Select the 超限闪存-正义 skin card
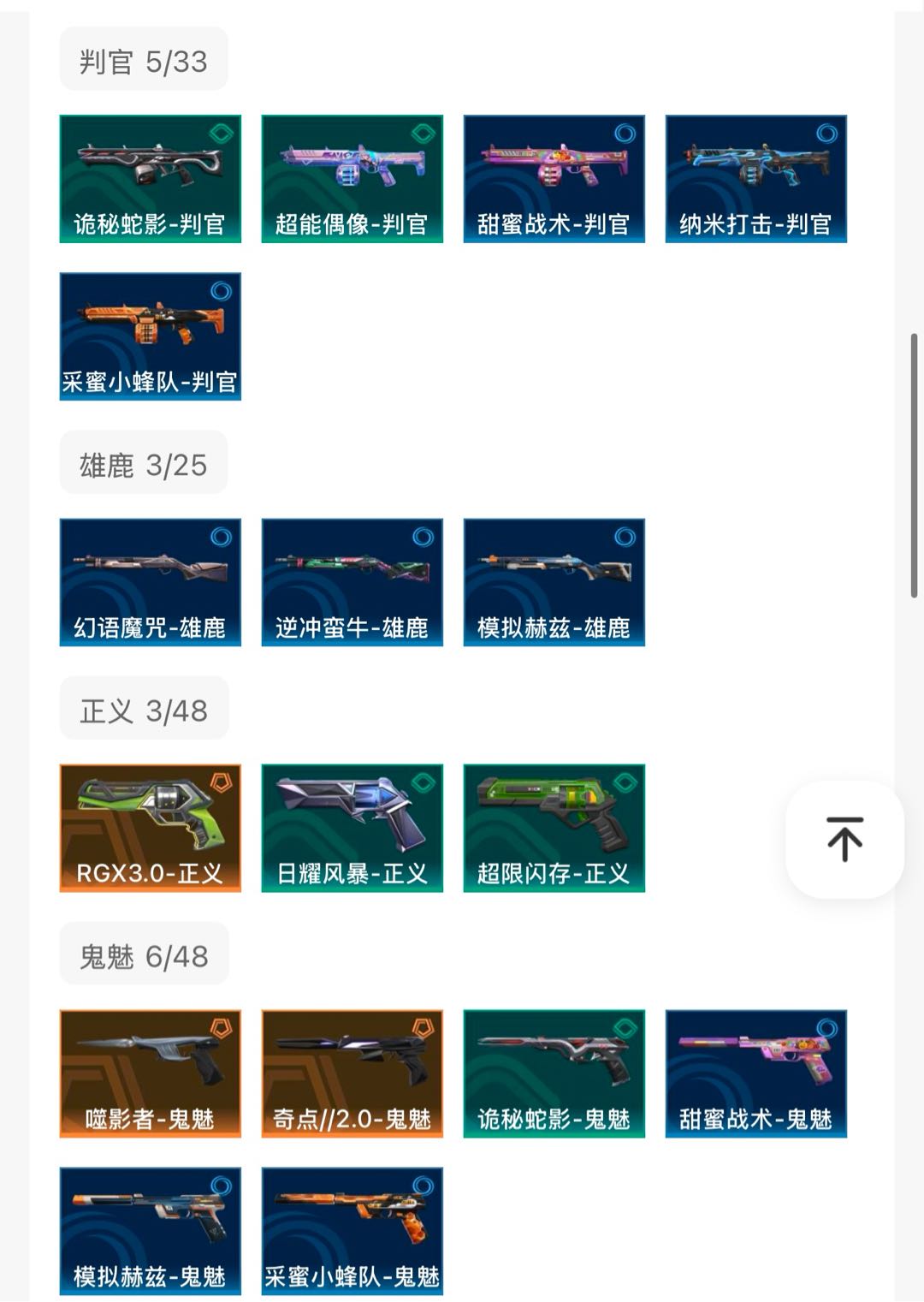 tap(554, 828)
